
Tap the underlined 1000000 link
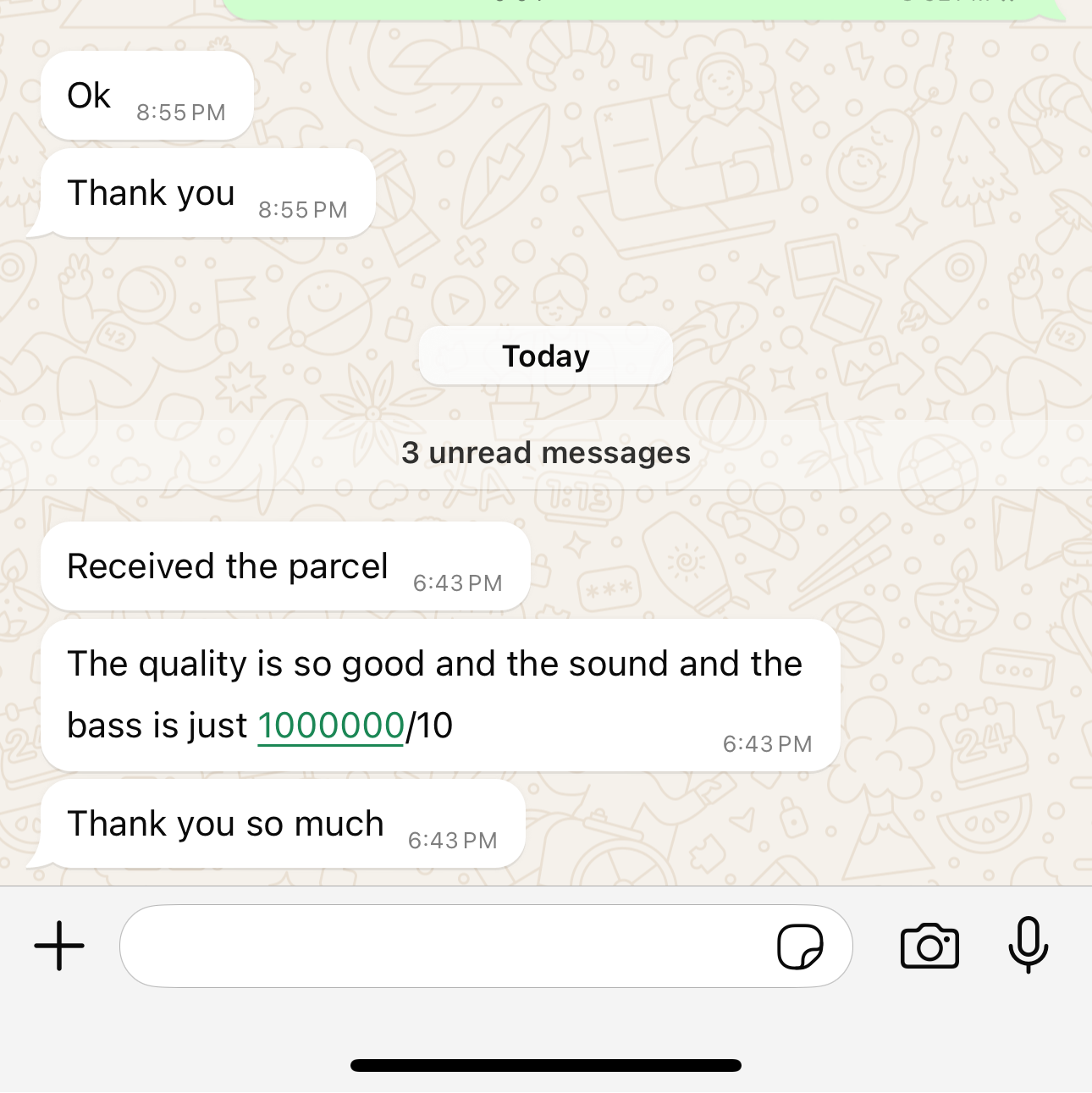pos(330,726)
